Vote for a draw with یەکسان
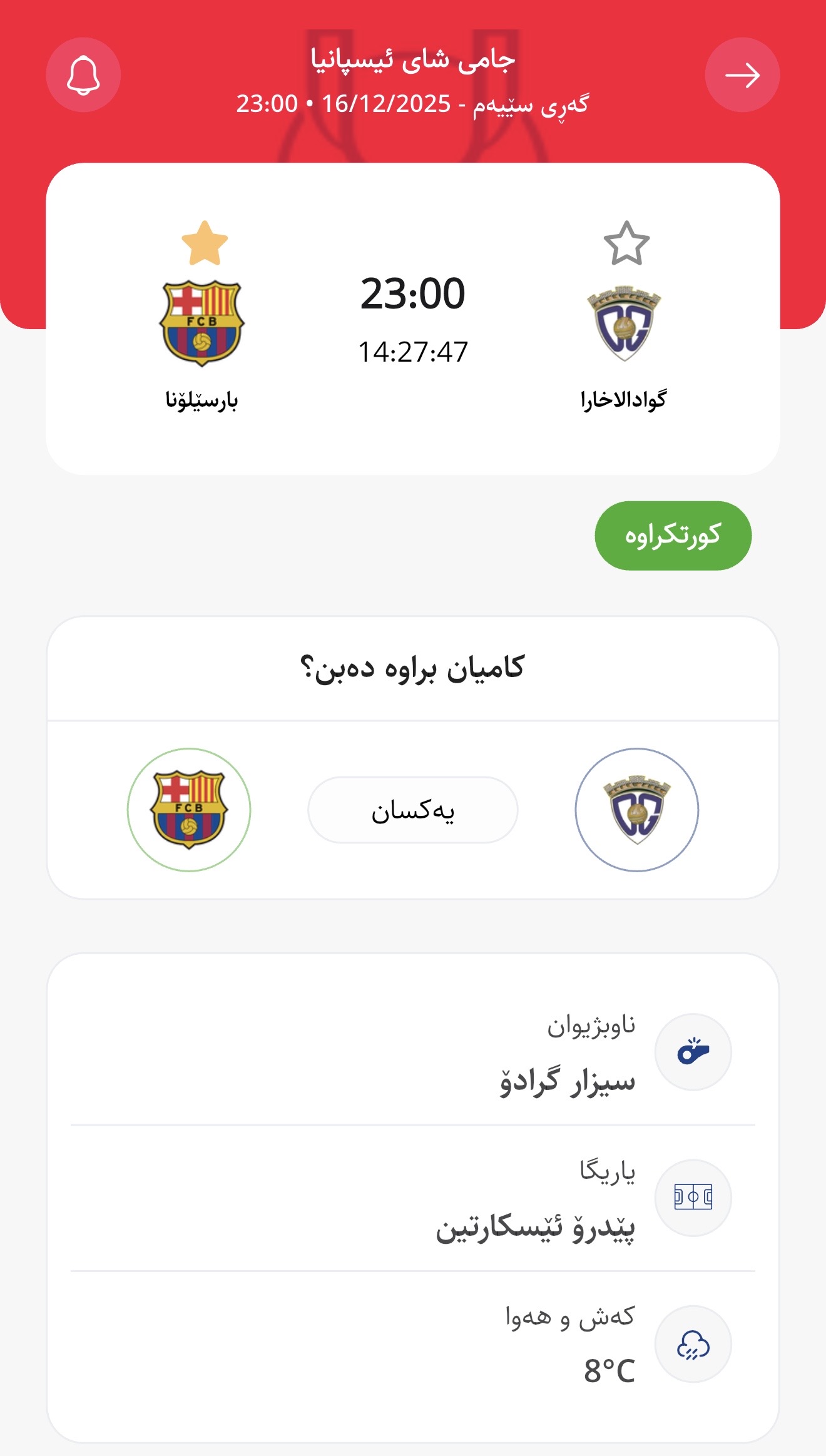 [413, 810]
